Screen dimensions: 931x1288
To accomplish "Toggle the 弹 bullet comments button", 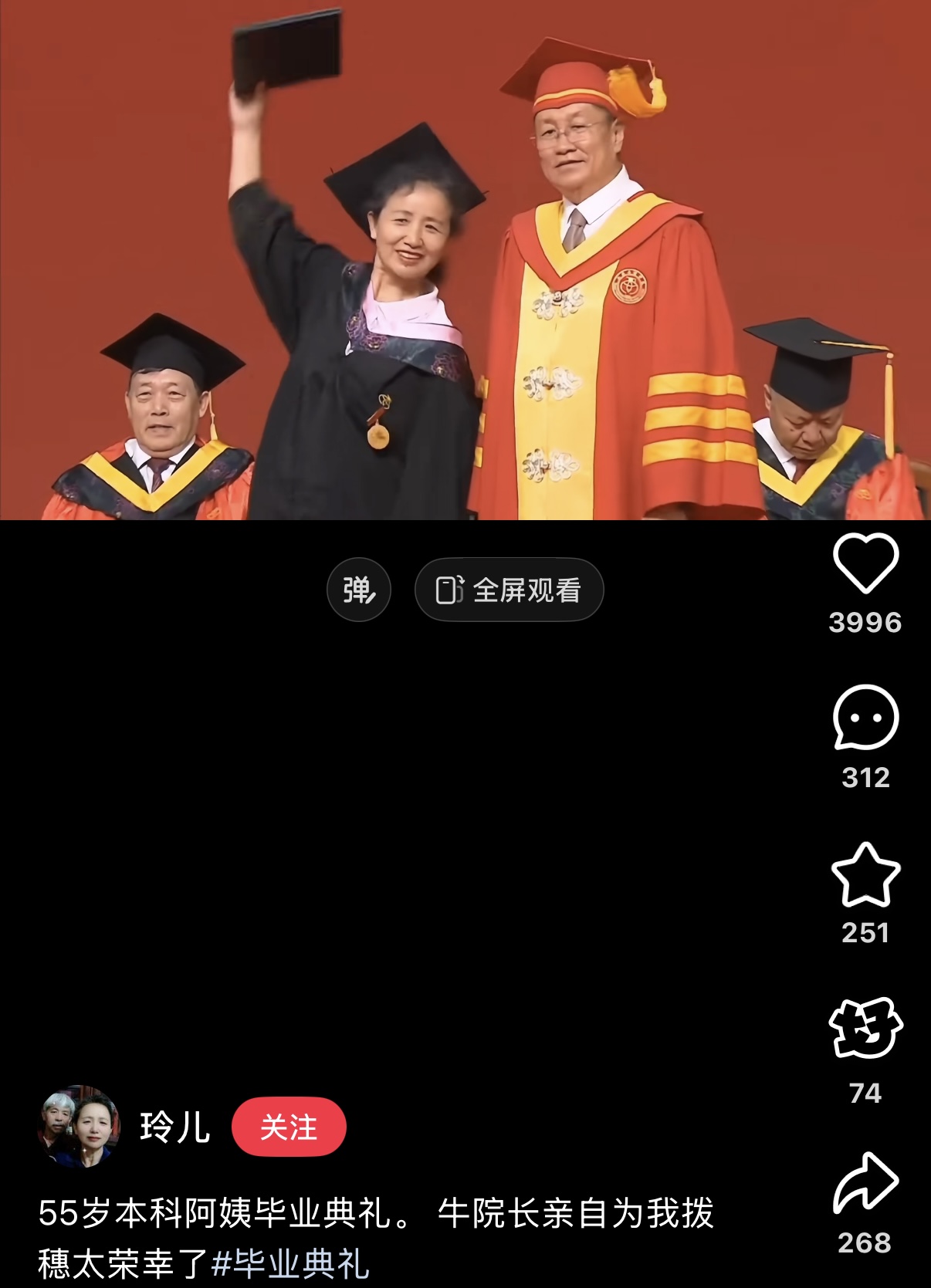I will point(359,590).
